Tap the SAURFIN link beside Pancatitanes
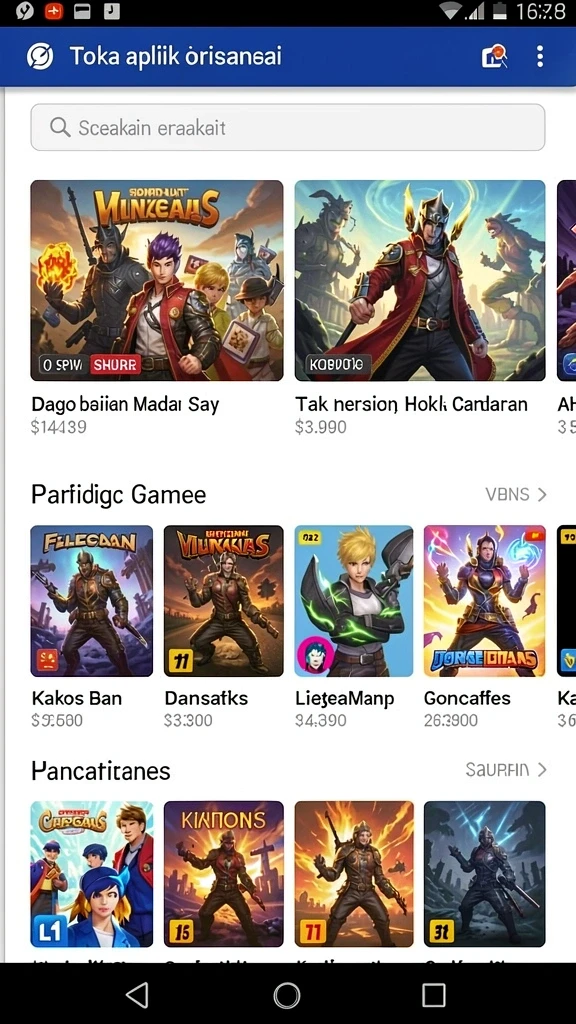576x1024 pixels. (506, 770)
